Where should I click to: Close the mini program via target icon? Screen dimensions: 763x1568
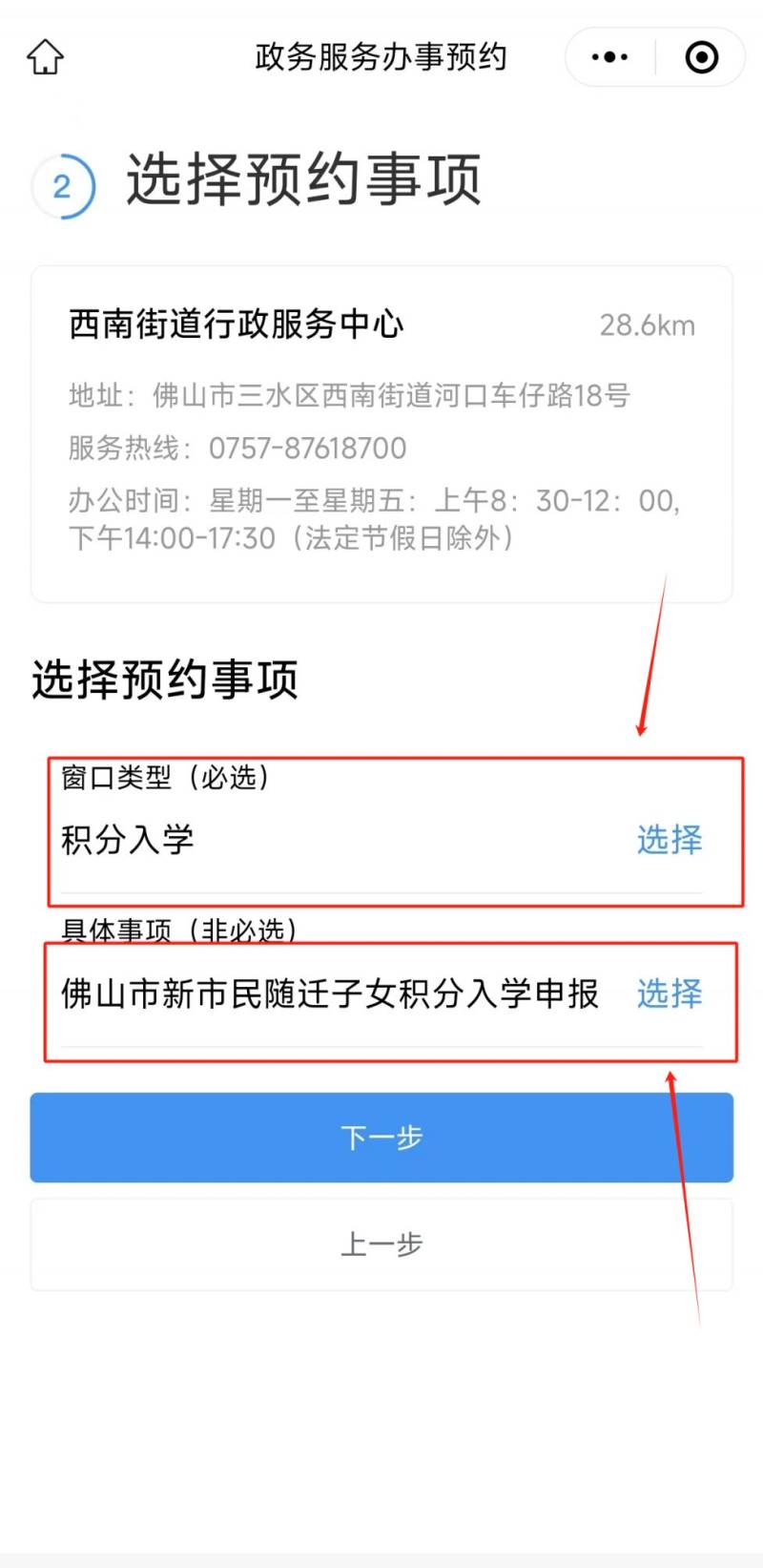(x=702, y=57)
